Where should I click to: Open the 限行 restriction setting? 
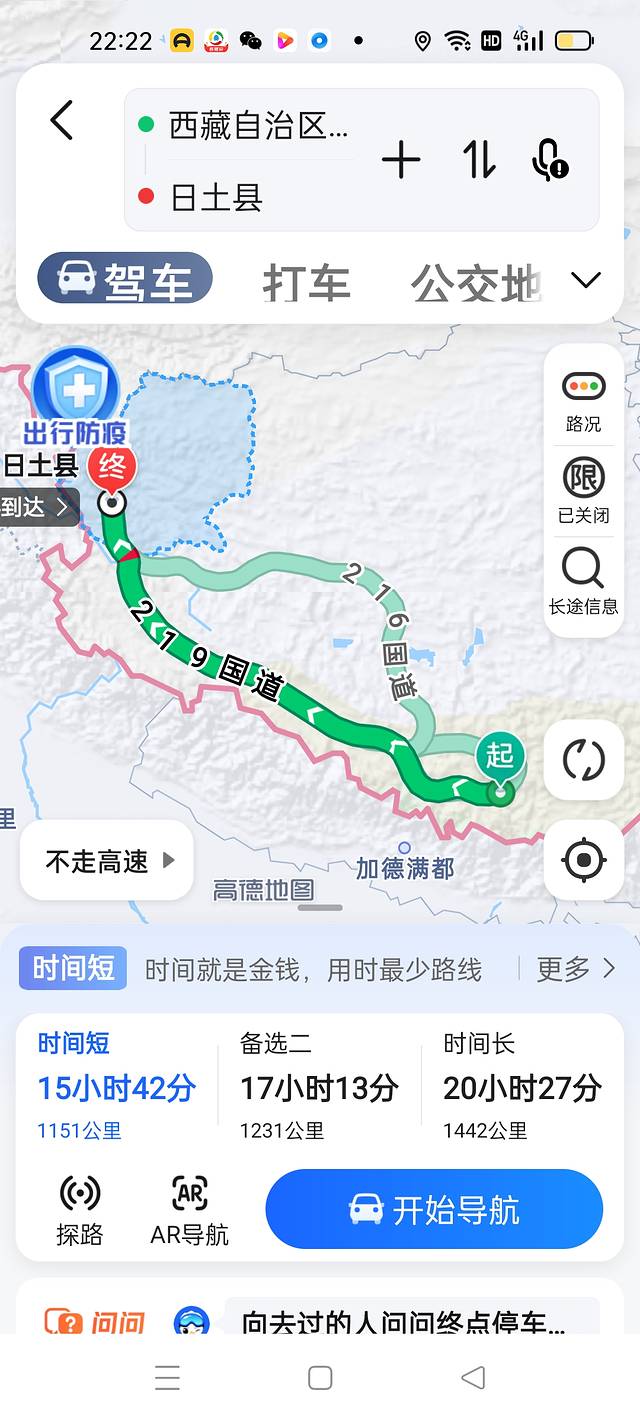(583, 490)
